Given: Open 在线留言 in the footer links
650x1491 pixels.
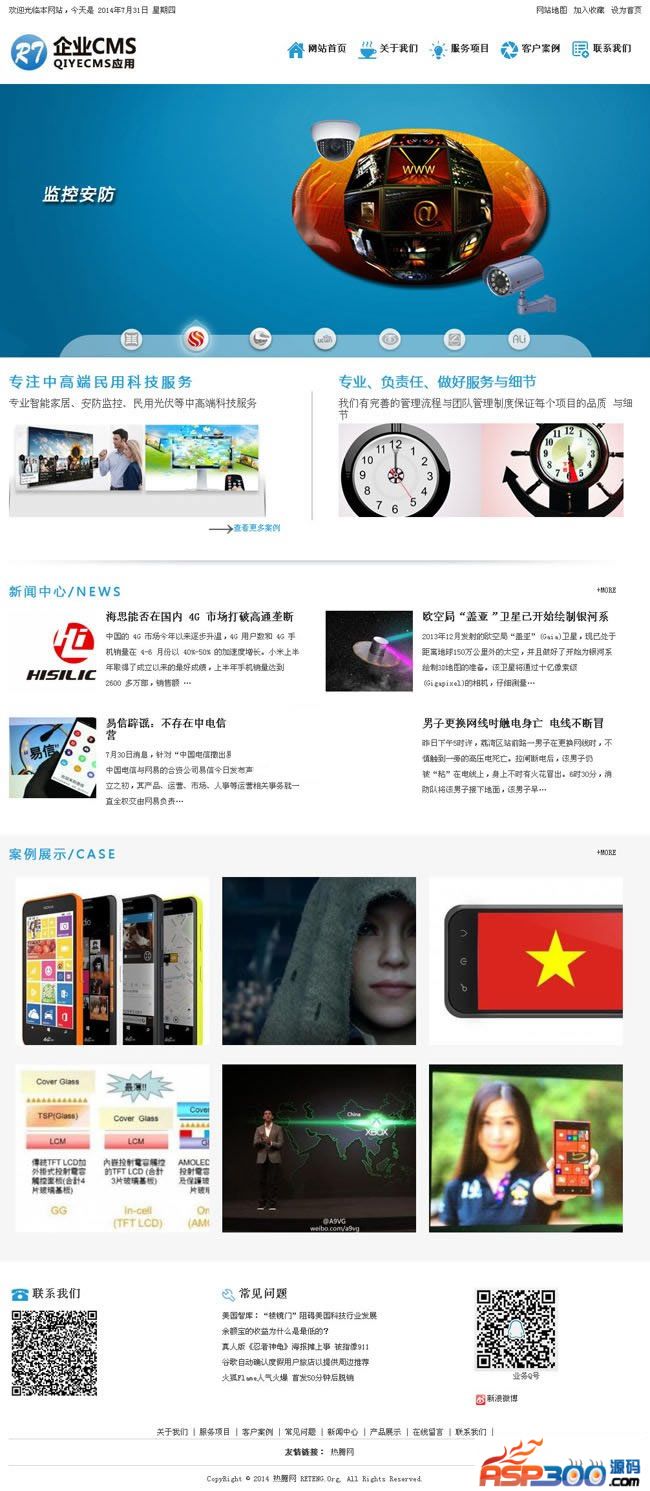Looking at the screenshot, I should (x=428, y=1432).
